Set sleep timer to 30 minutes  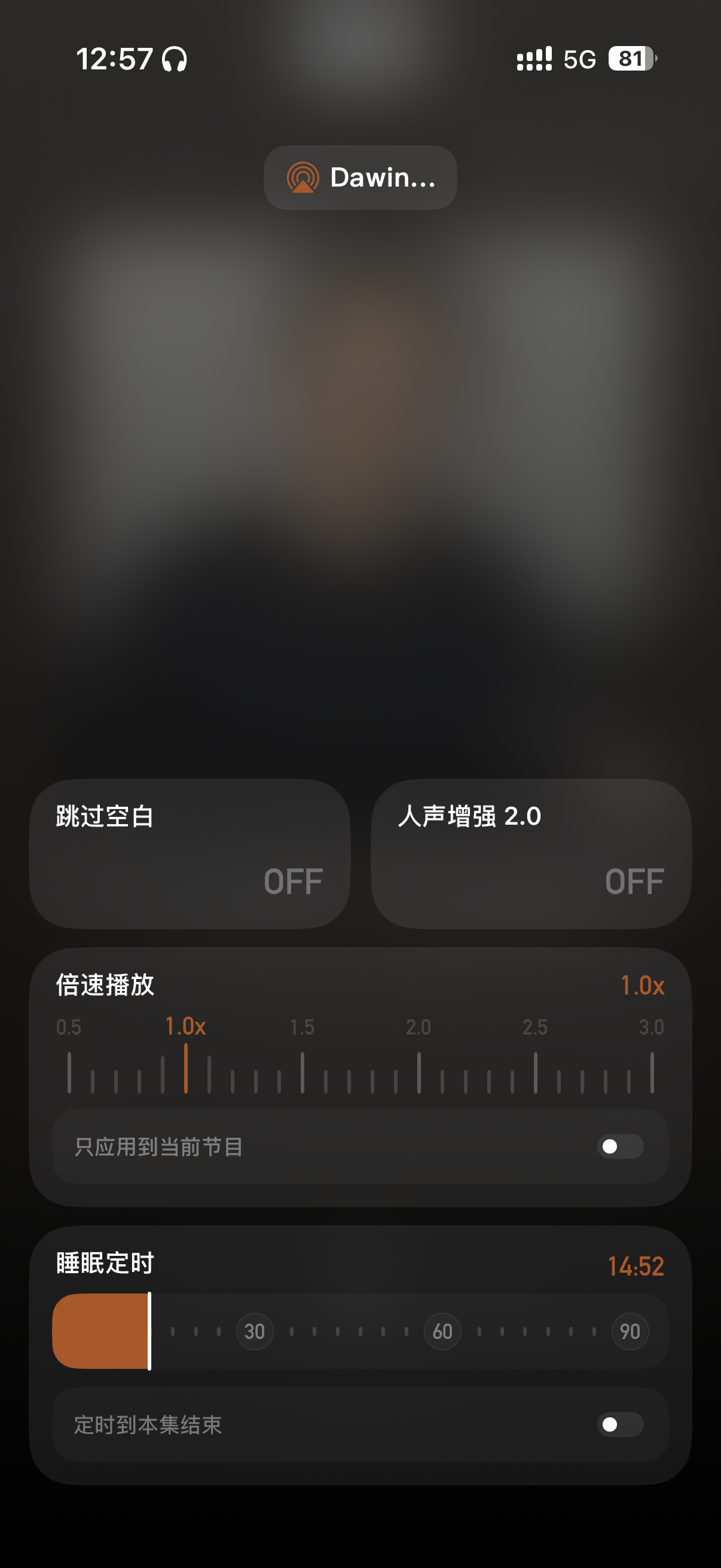tap(254, 1331)
